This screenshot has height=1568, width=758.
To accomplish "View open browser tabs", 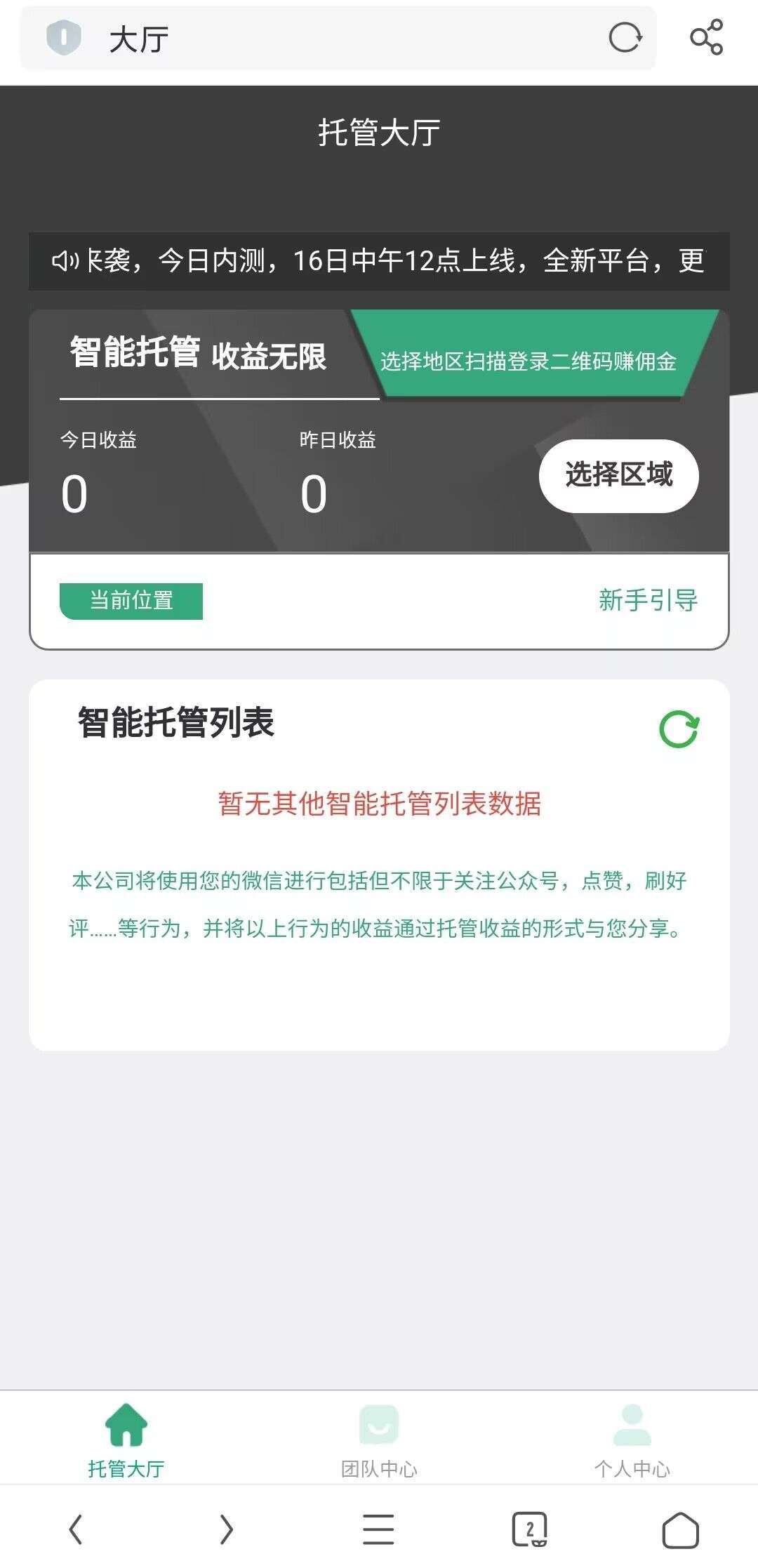I will [x=530, y=1529].
